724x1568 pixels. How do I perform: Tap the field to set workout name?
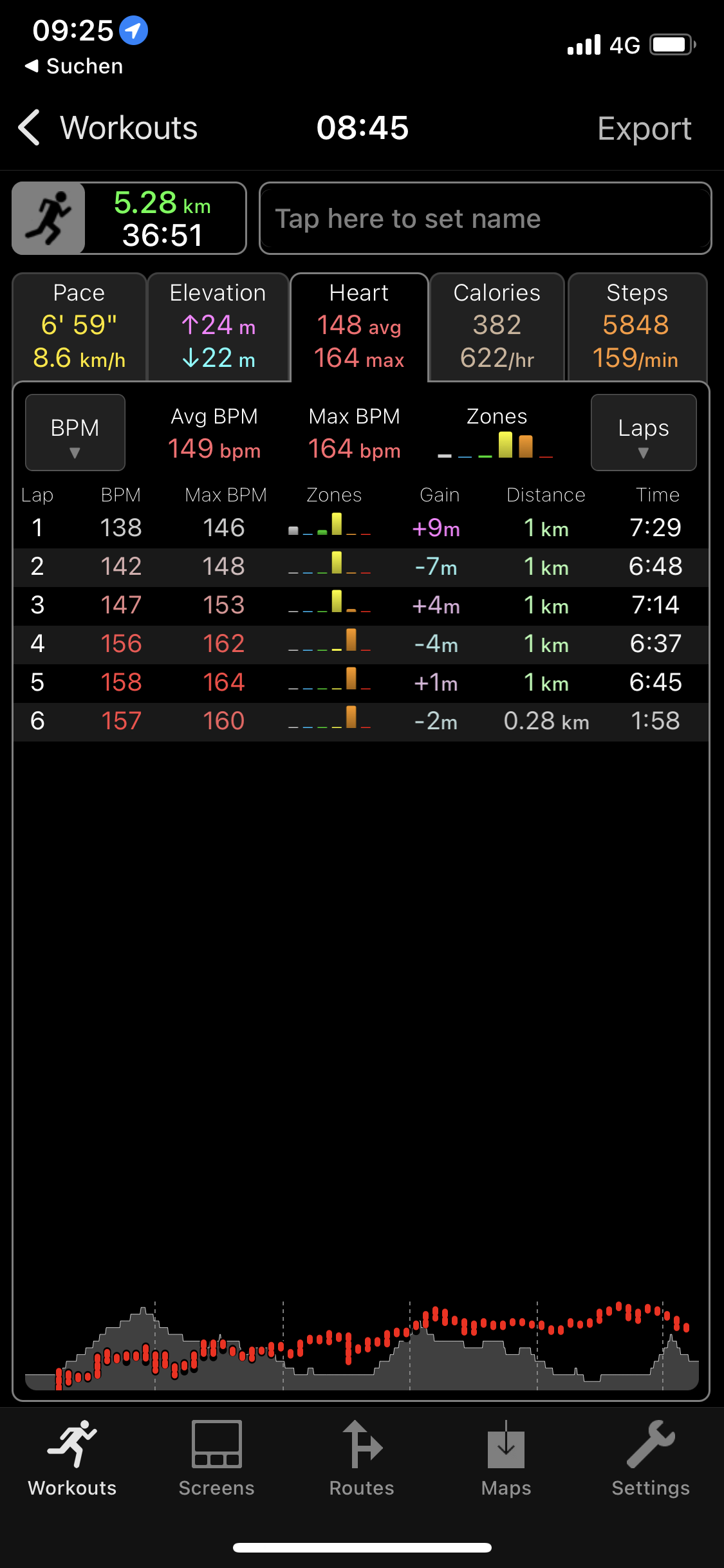point(485,219)
